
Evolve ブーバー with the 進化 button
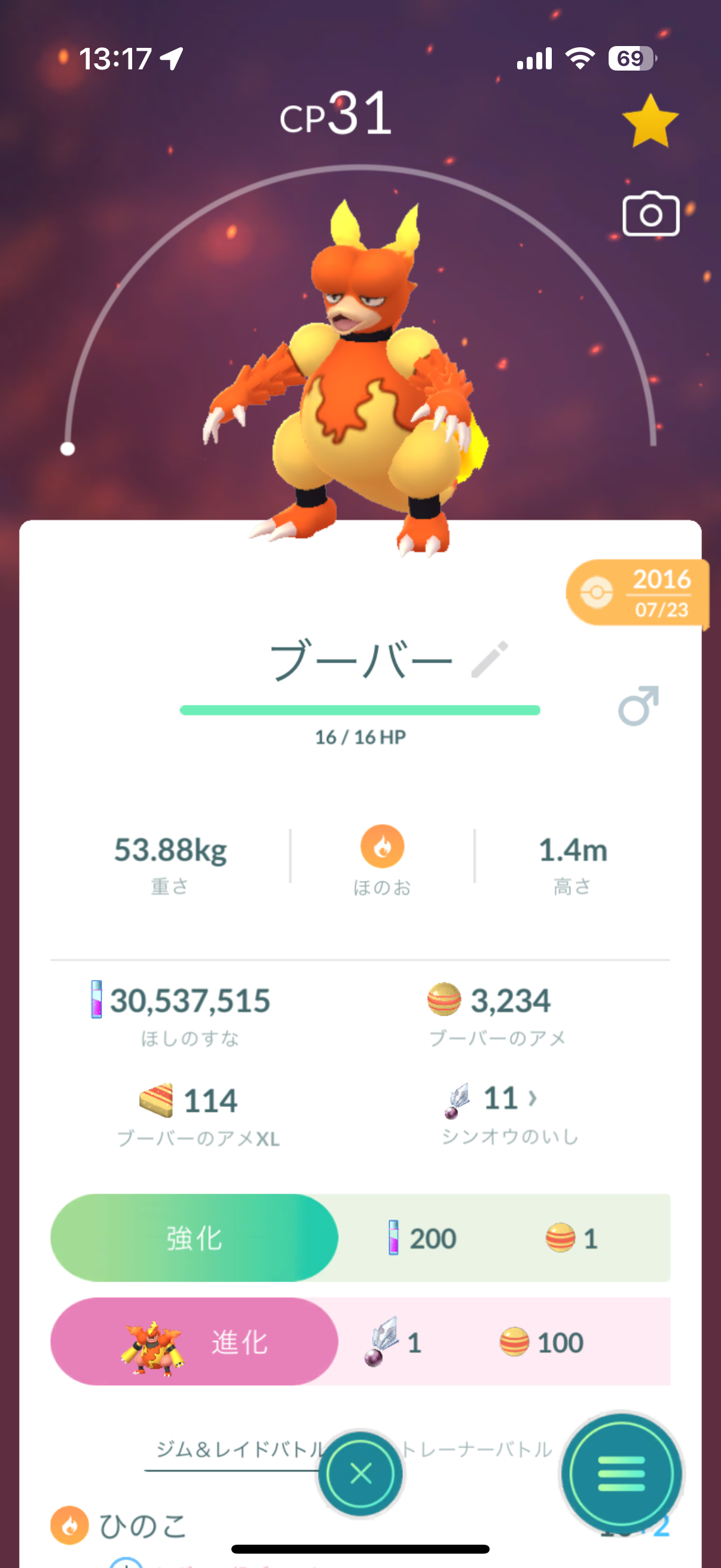(194, 1341)
